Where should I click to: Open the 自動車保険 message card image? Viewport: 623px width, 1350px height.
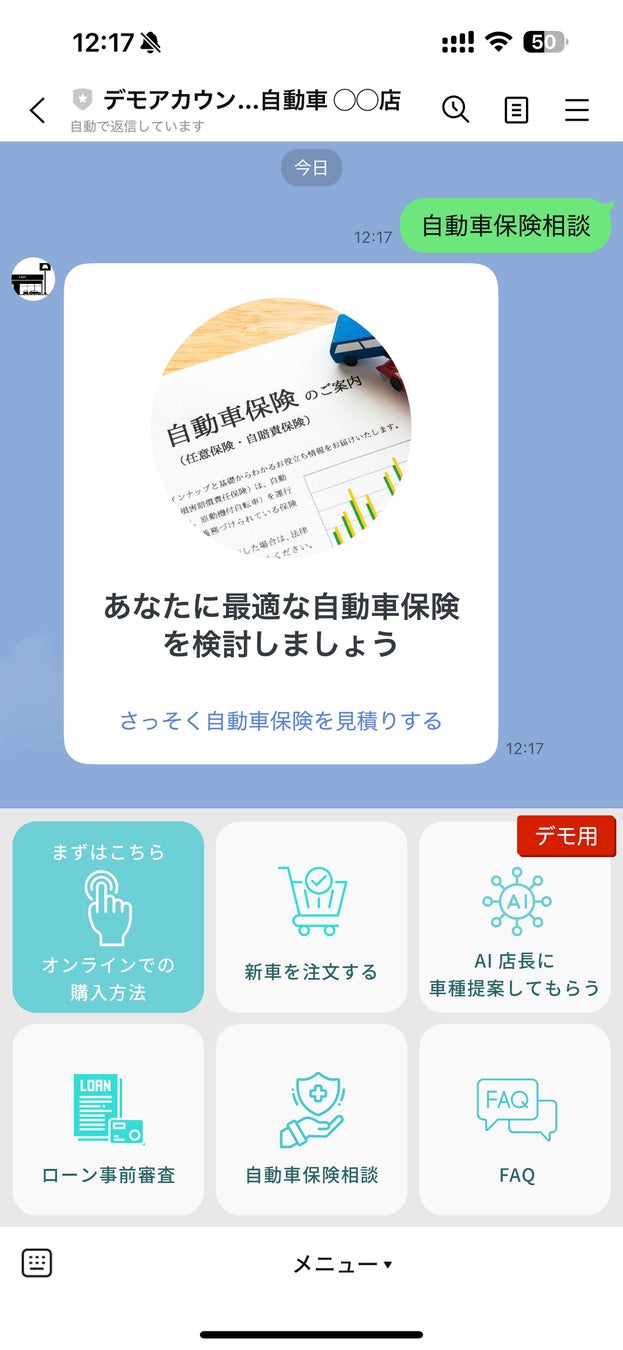tap(281, 430)
